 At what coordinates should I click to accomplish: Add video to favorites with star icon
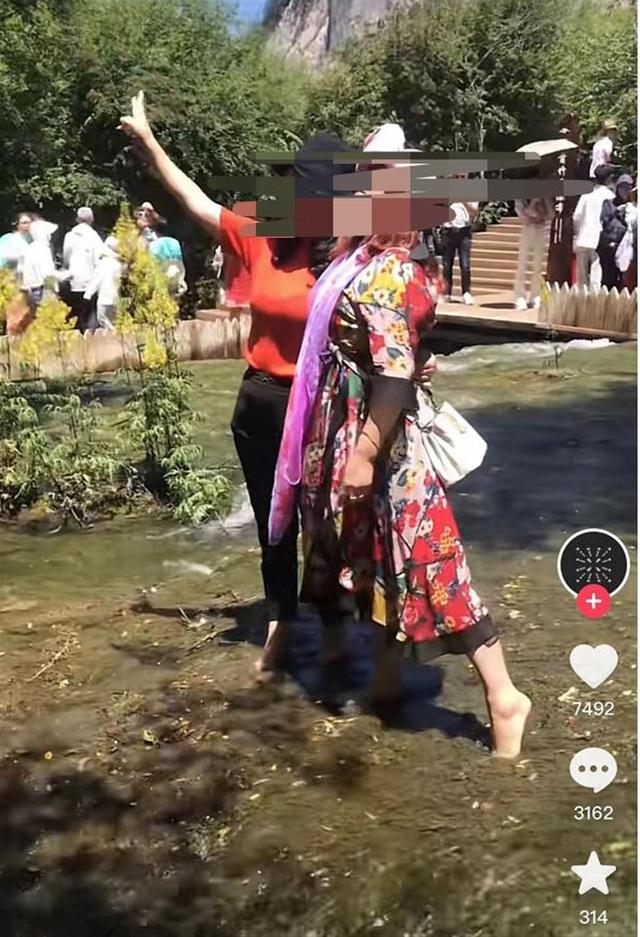[593, 874]
